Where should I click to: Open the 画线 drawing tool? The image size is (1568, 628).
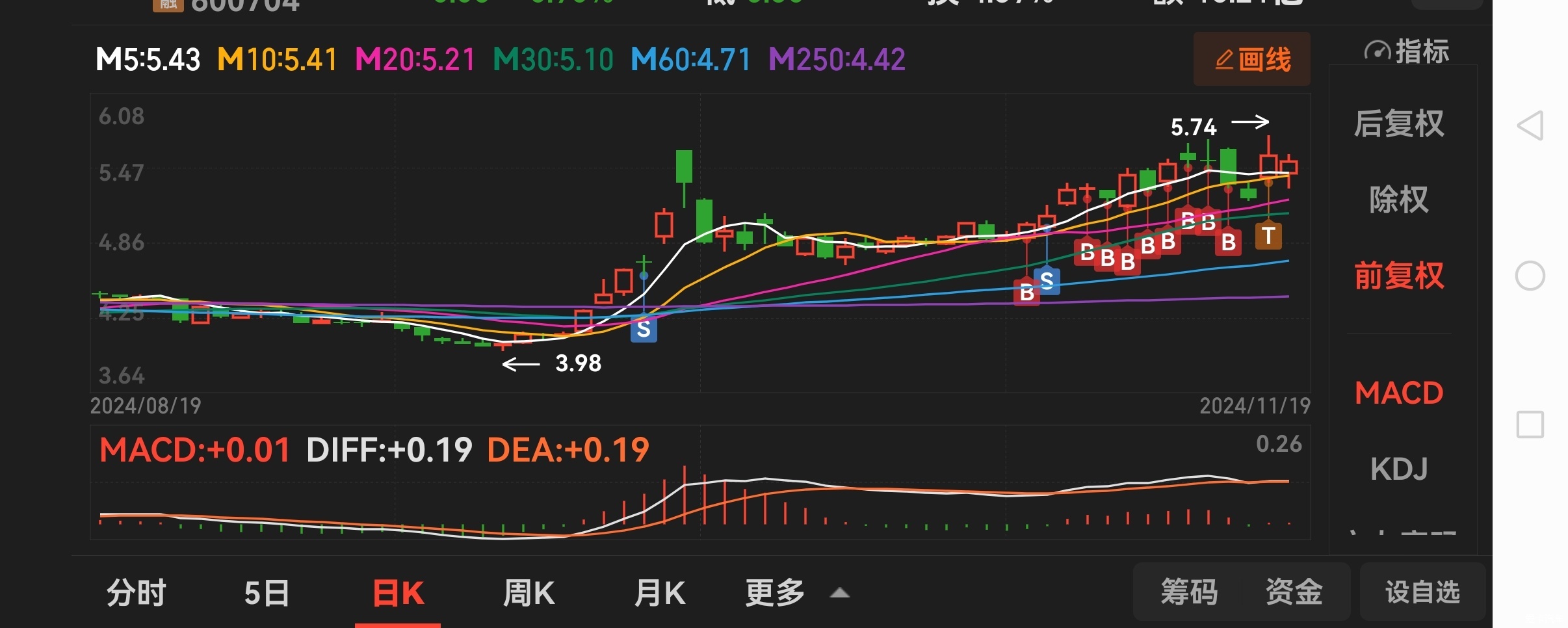click(x=1252, y=60)
